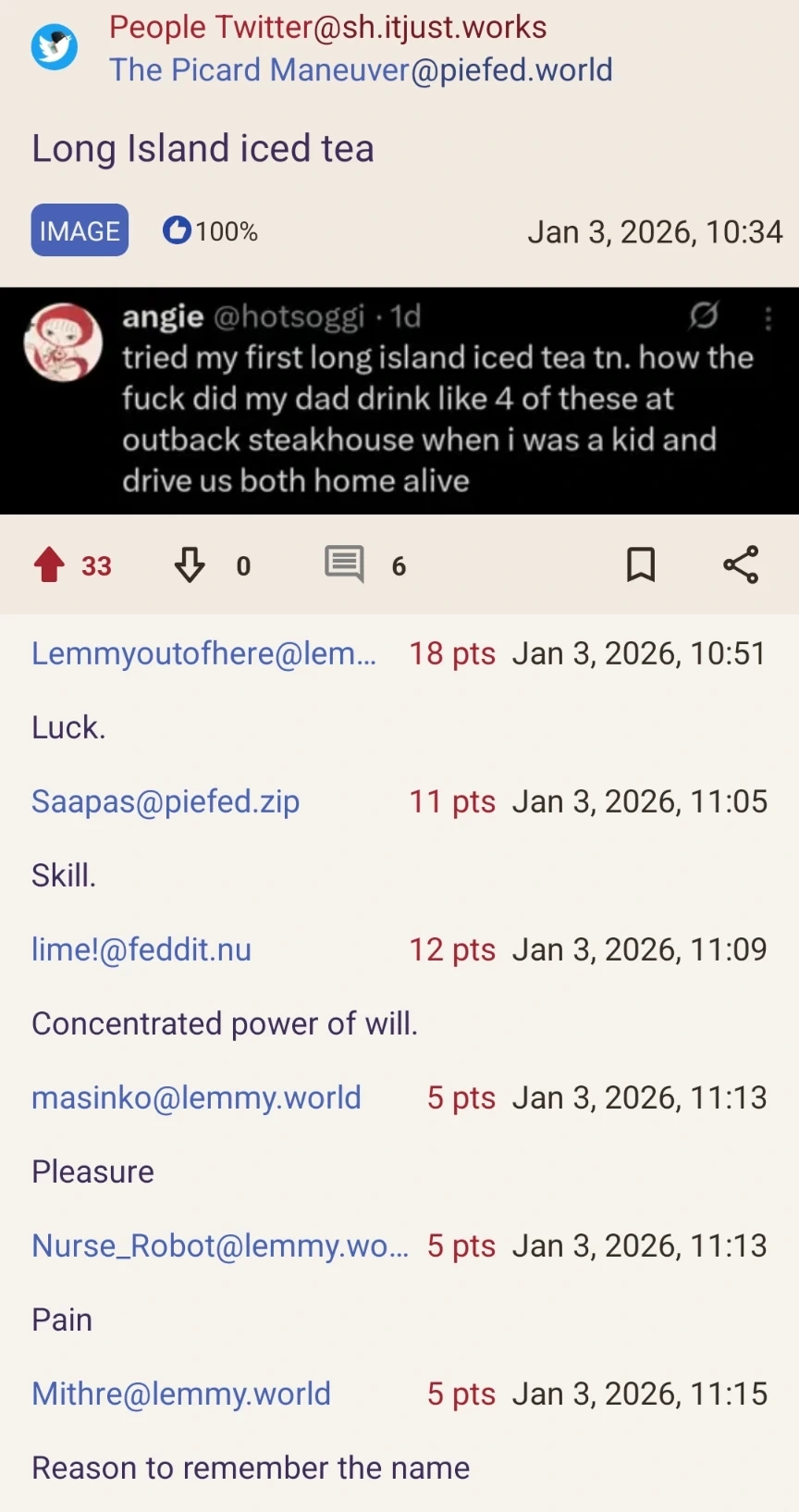Open the comments icon showing 6
The width and height of the screenshot is (799, 1512).
click(344, 564)
